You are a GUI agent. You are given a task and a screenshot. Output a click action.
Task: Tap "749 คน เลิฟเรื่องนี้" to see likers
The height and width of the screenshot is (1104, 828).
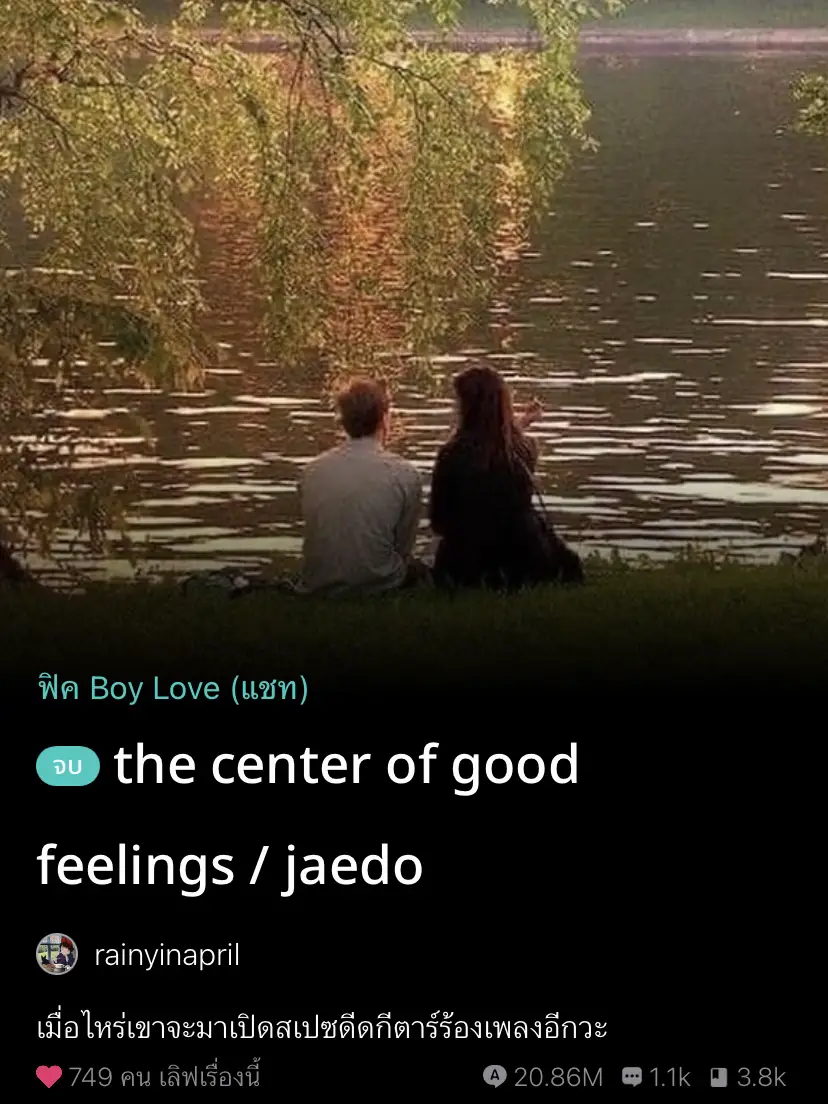click(150, 1078)
